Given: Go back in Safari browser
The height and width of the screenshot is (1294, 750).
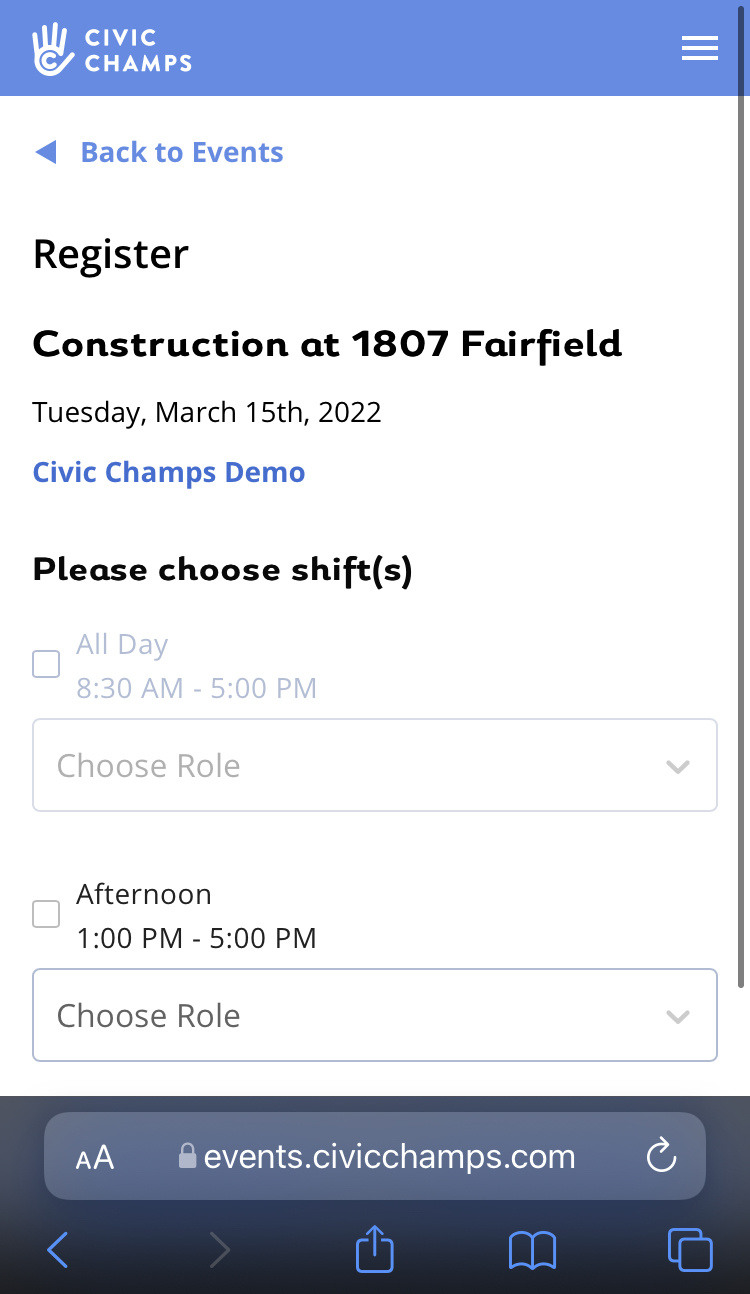Looking at the screenshot, I should pyautogui.click(x=58, y=1250).
